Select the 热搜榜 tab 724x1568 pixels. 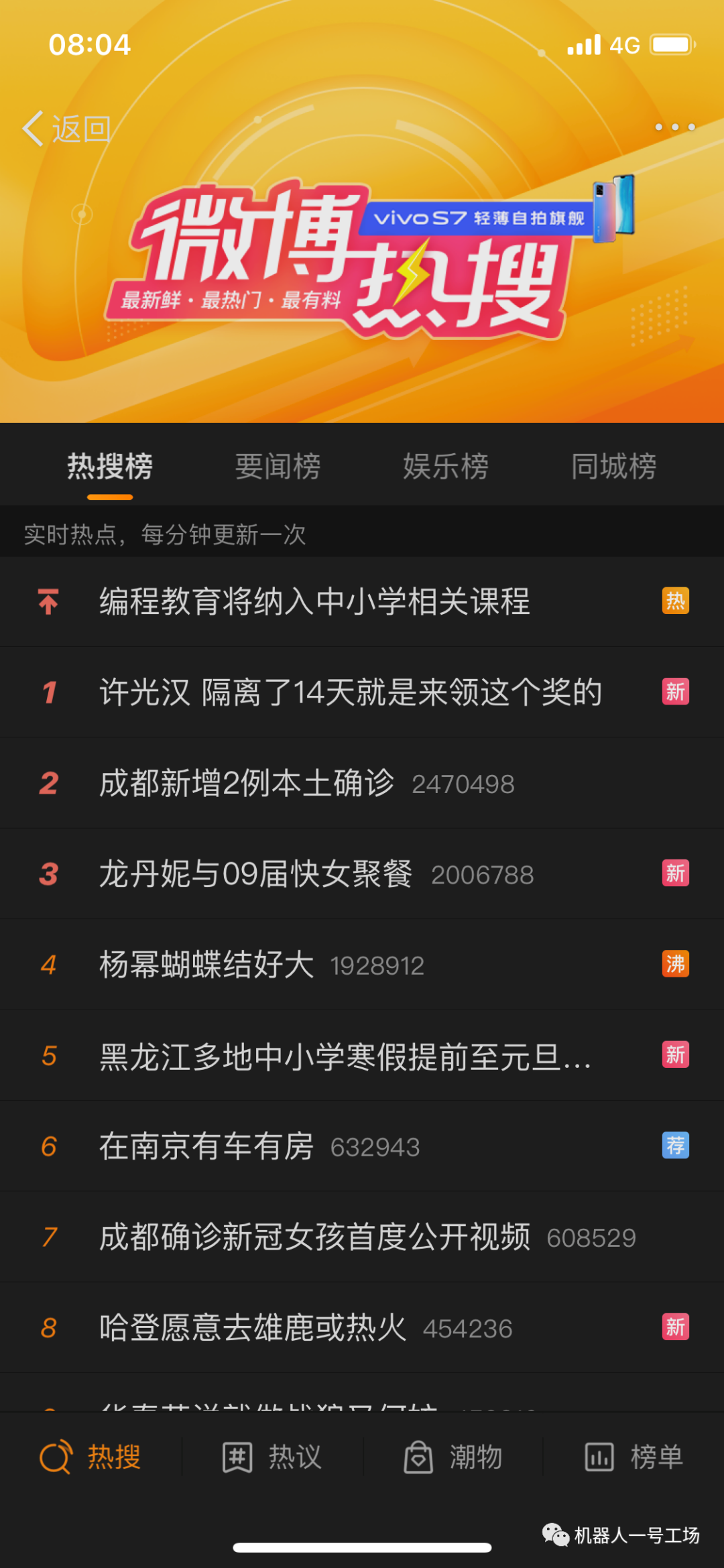click(110, 467)
